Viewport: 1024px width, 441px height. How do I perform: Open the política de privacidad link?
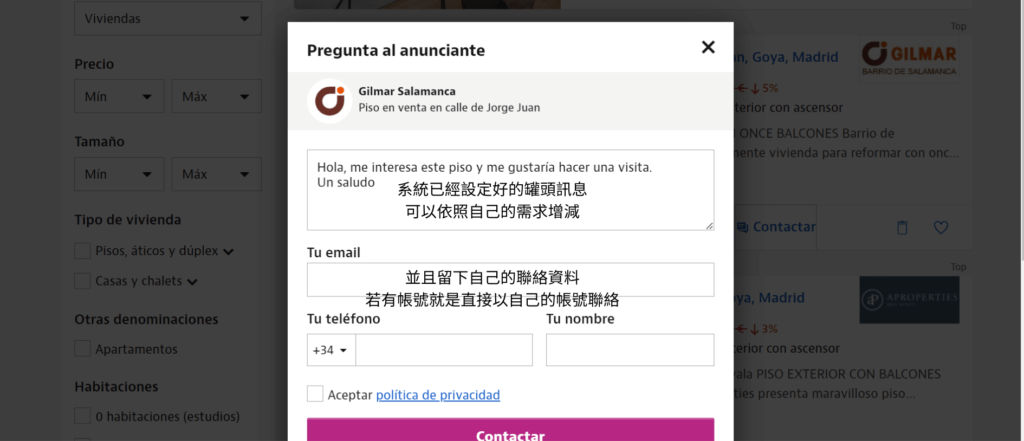[438, 395]
